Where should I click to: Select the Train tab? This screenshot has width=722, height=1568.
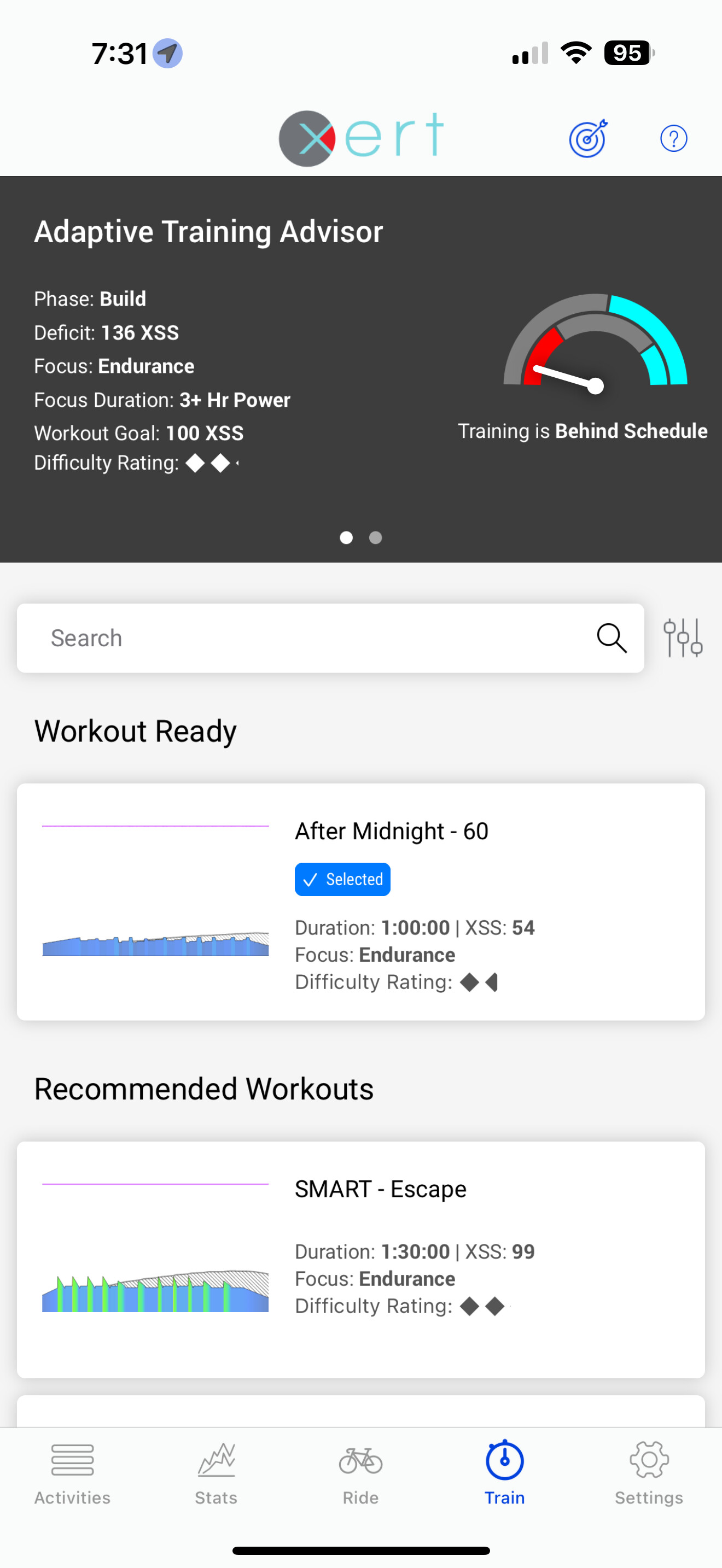click(x=505, y=1473)
